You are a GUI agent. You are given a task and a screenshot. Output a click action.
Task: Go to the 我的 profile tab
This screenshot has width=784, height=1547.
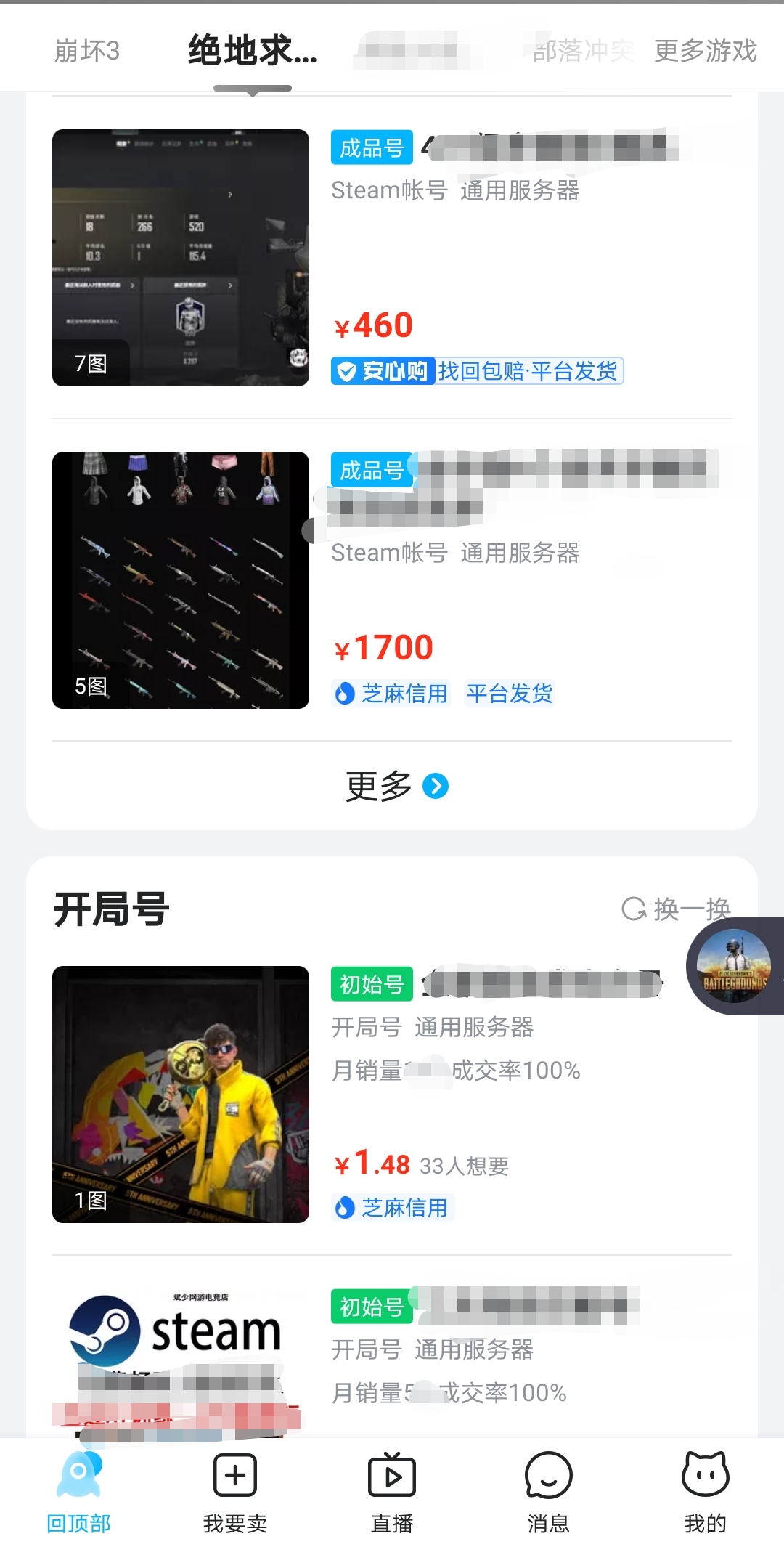[705, 1491]
